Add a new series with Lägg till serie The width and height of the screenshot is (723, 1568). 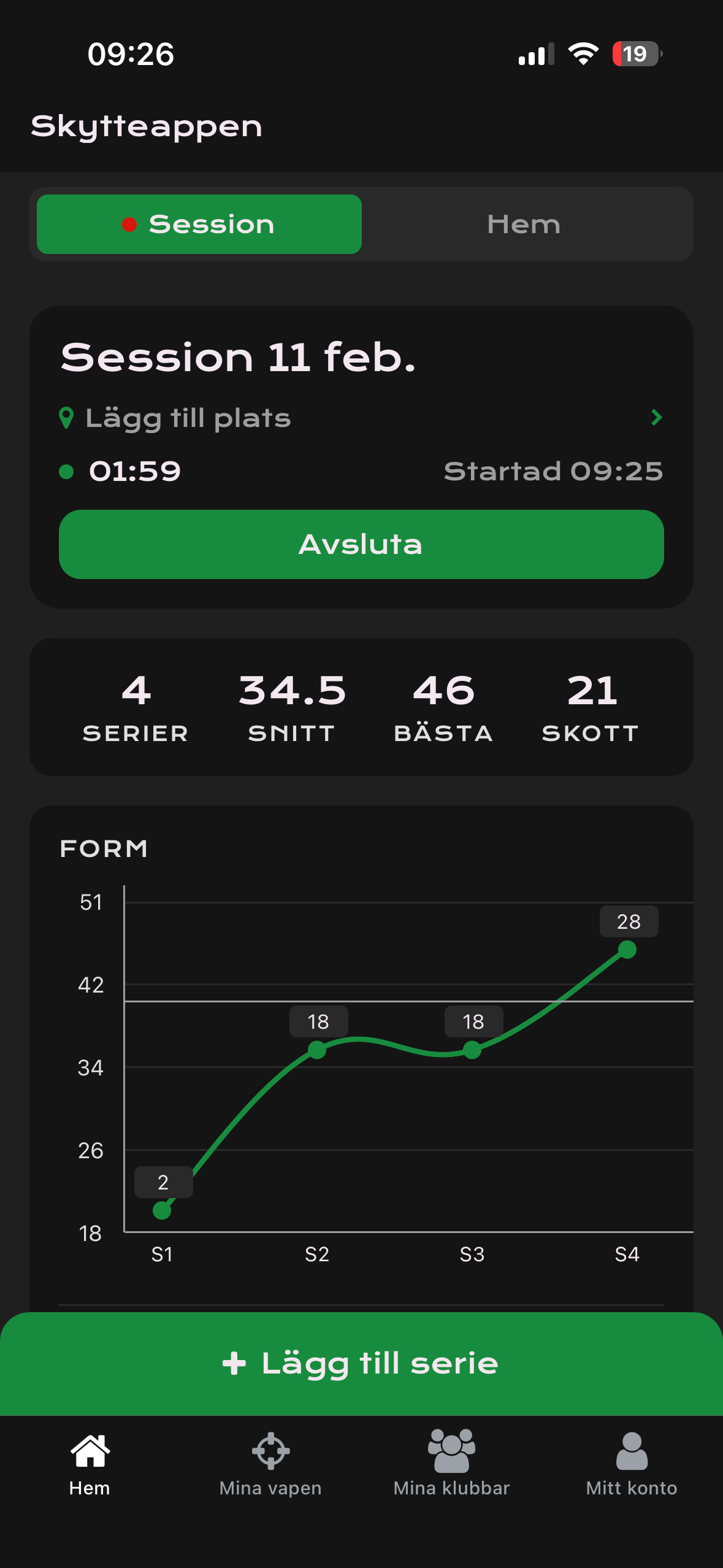(x=361, y=1364)
